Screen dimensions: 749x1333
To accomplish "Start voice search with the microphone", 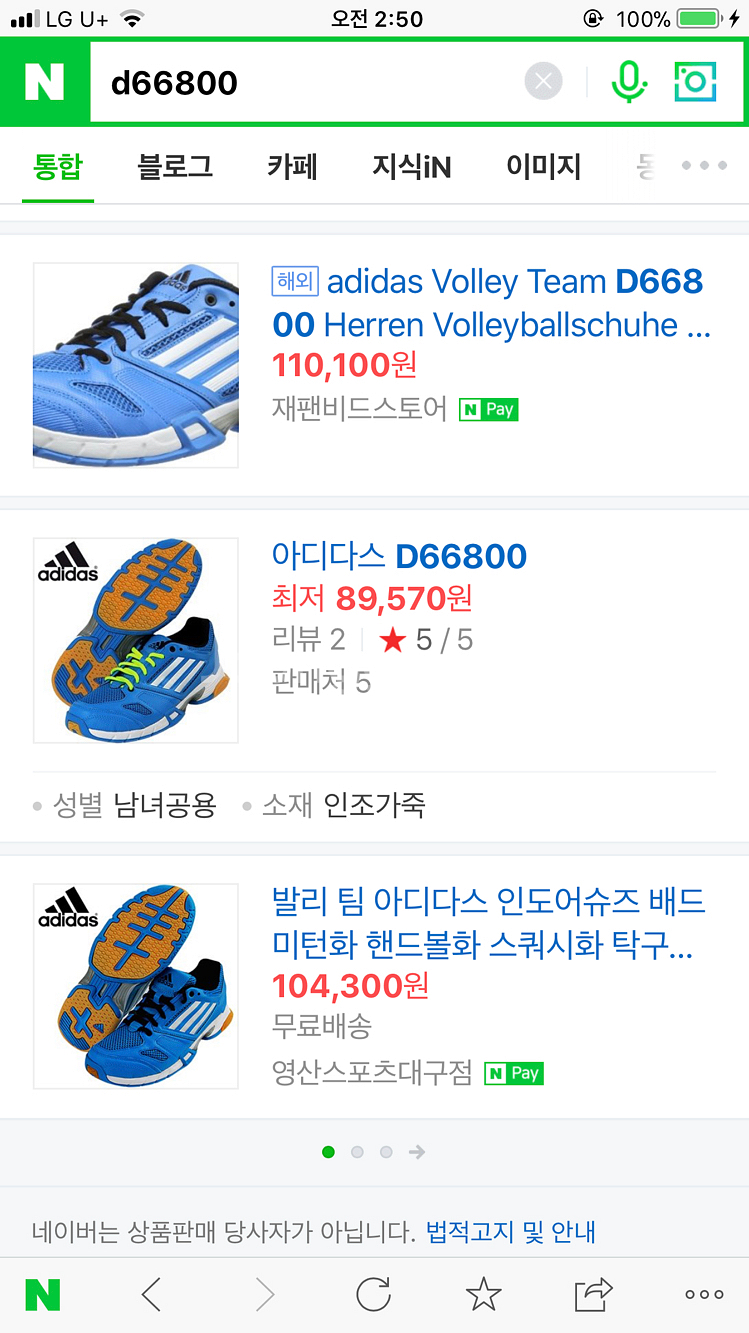I will (628, 82).
